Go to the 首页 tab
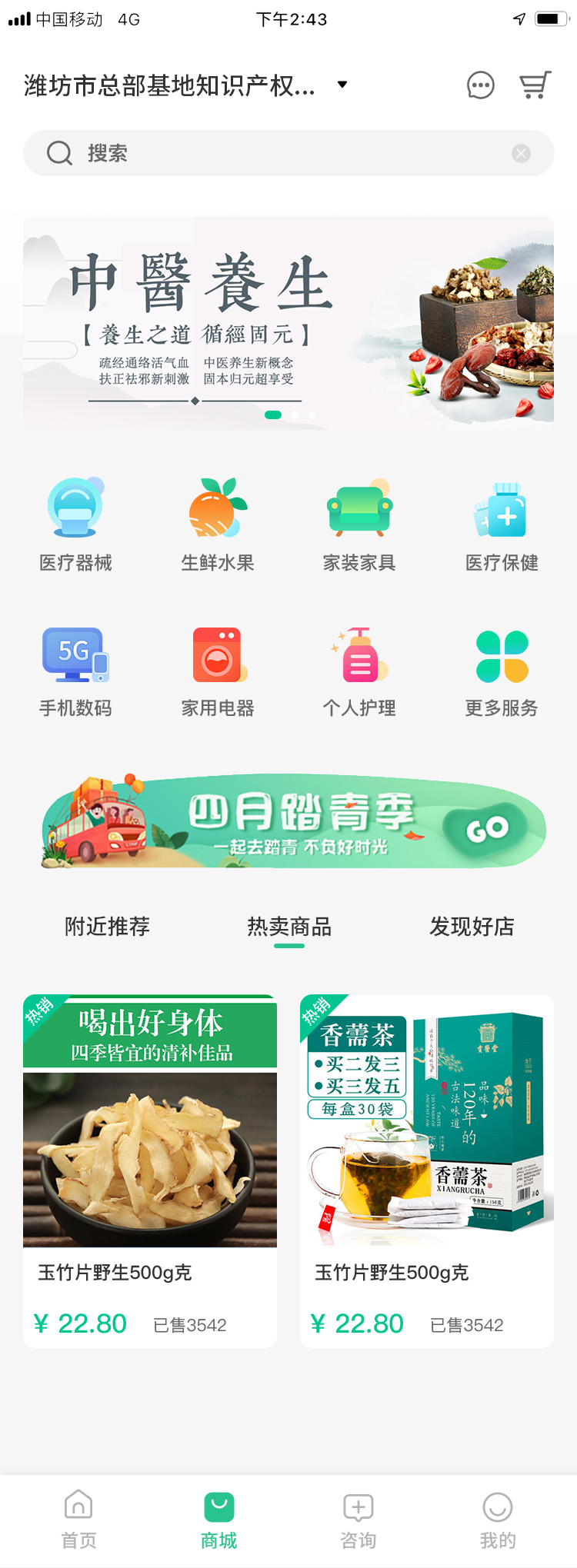The height and width of the screenshot is (1568, 577). (78, 1519)
